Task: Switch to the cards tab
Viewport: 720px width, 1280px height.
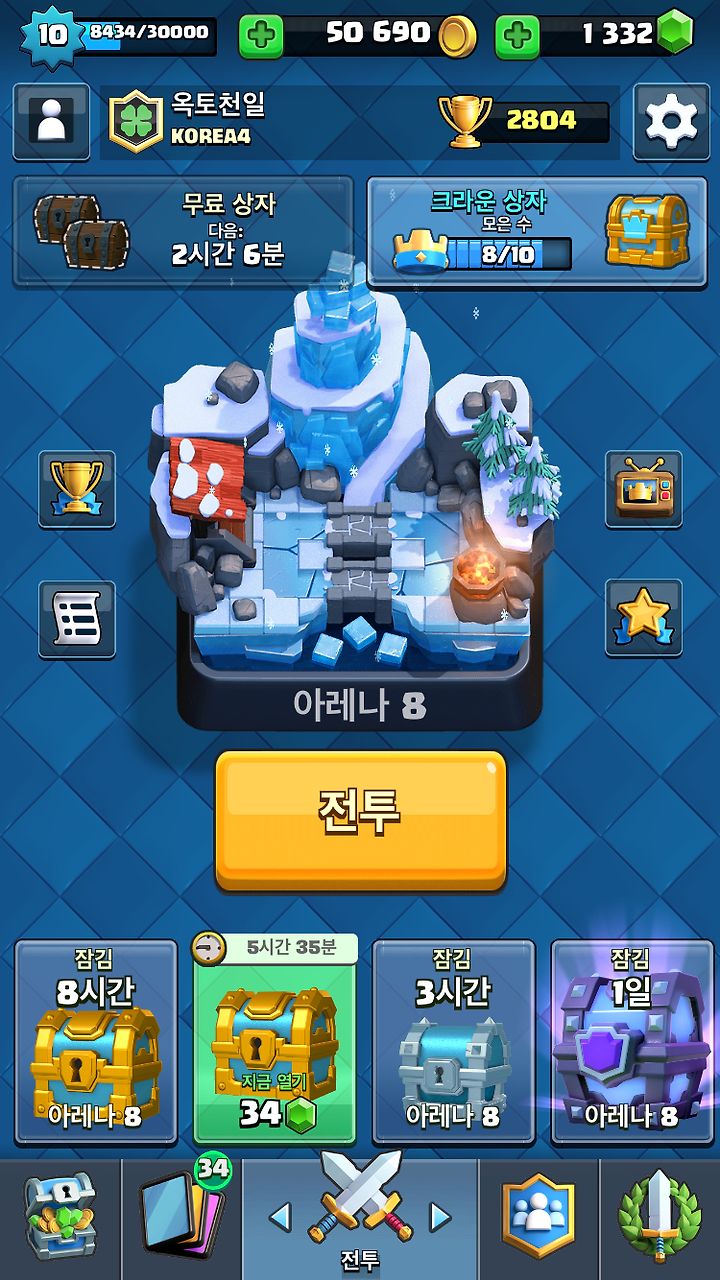Action: tap(181, 1219)
